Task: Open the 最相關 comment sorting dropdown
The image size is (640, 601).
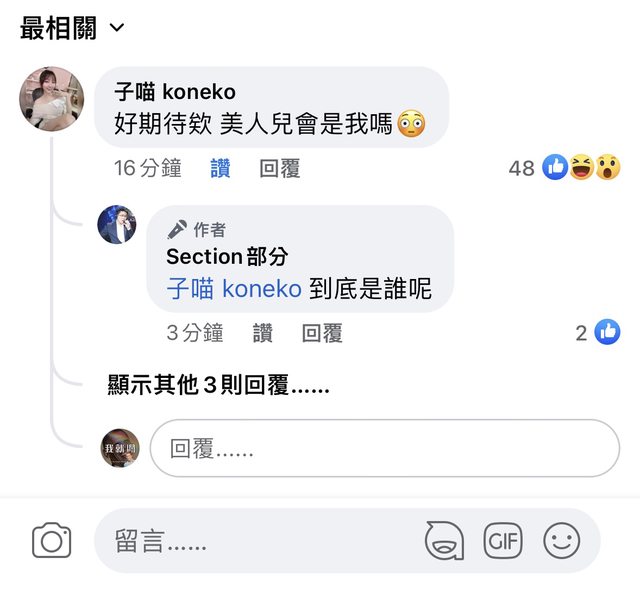Action: (x=72, y=27)
